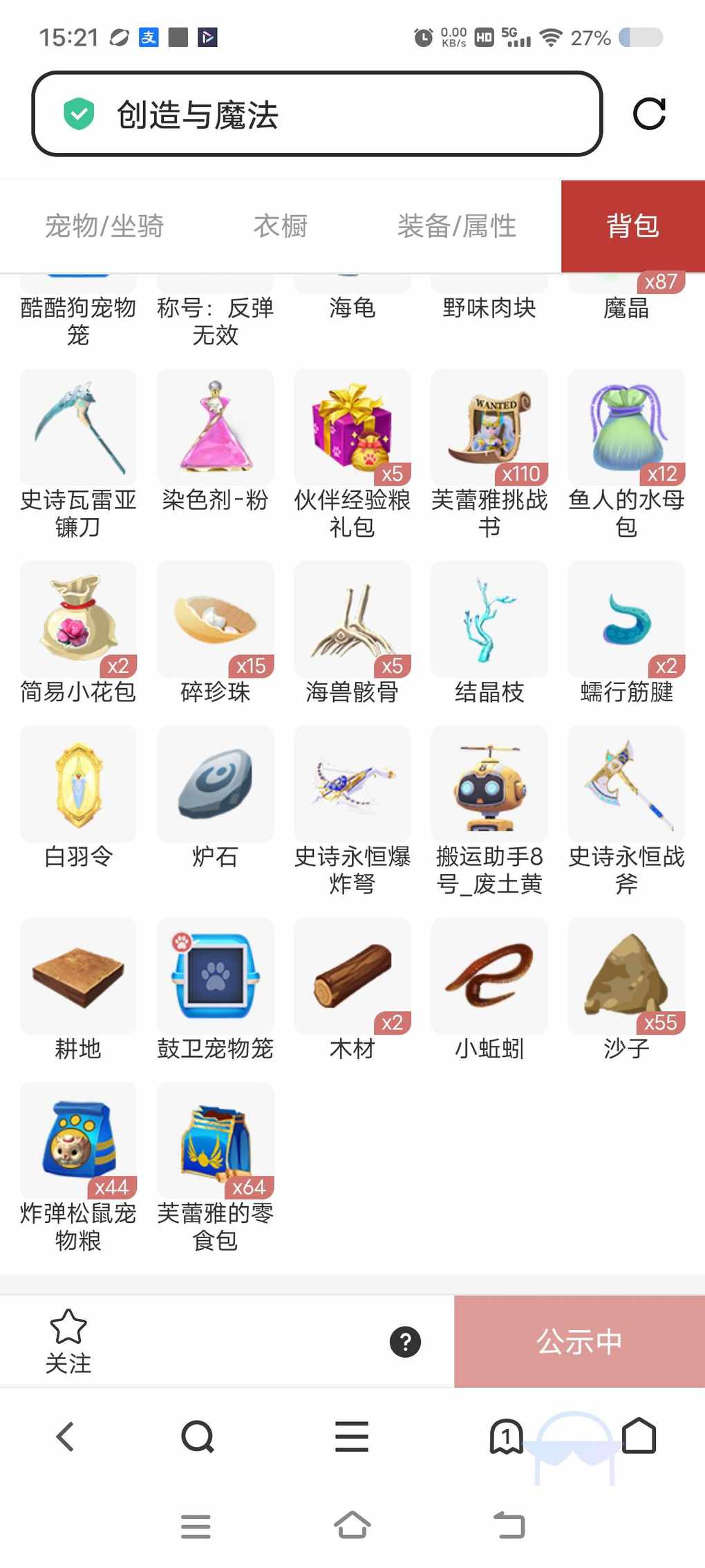Select the 背包 tab
Screen dimensions: 705x1568
point(632,226)
